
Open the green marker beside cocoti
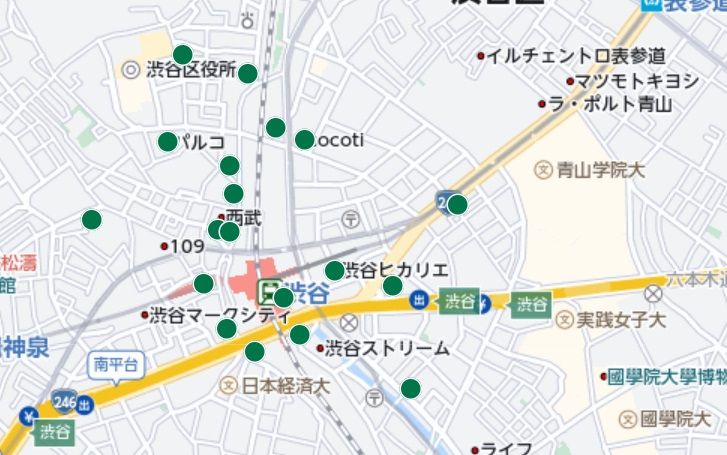304,140
